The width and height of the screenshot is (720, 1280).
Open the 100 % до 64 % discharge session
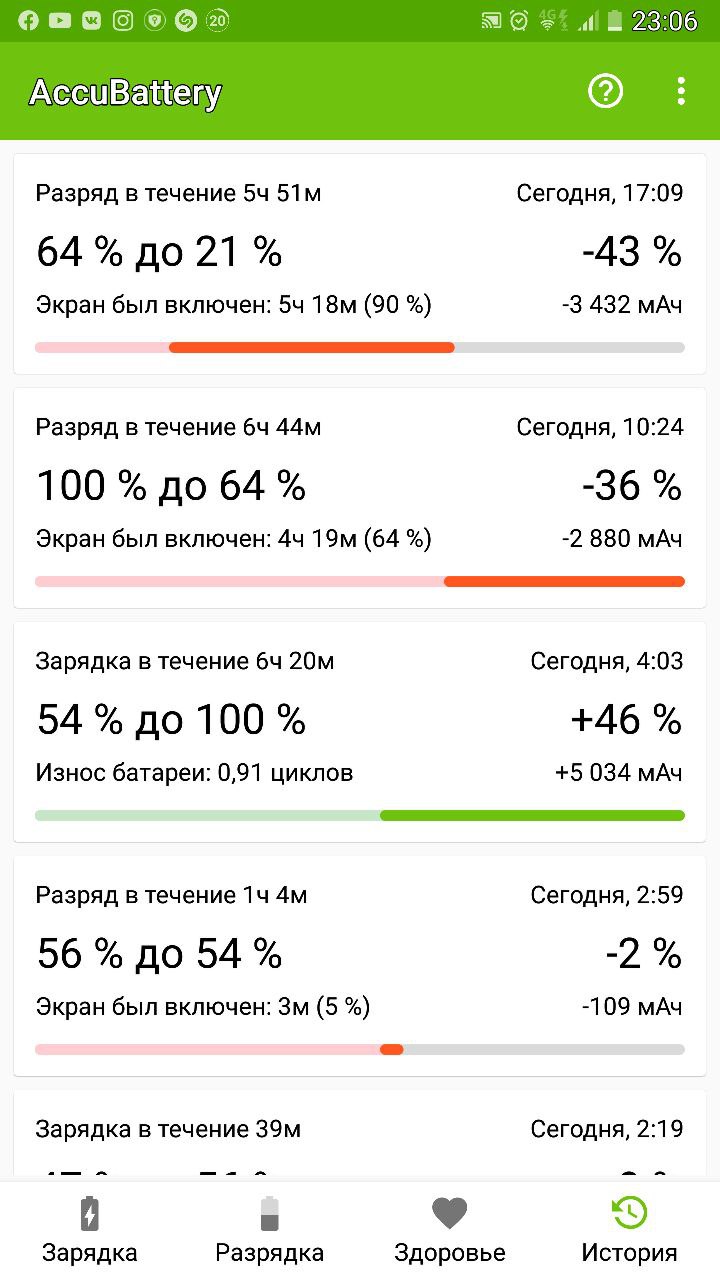click(x=360, y=498)
